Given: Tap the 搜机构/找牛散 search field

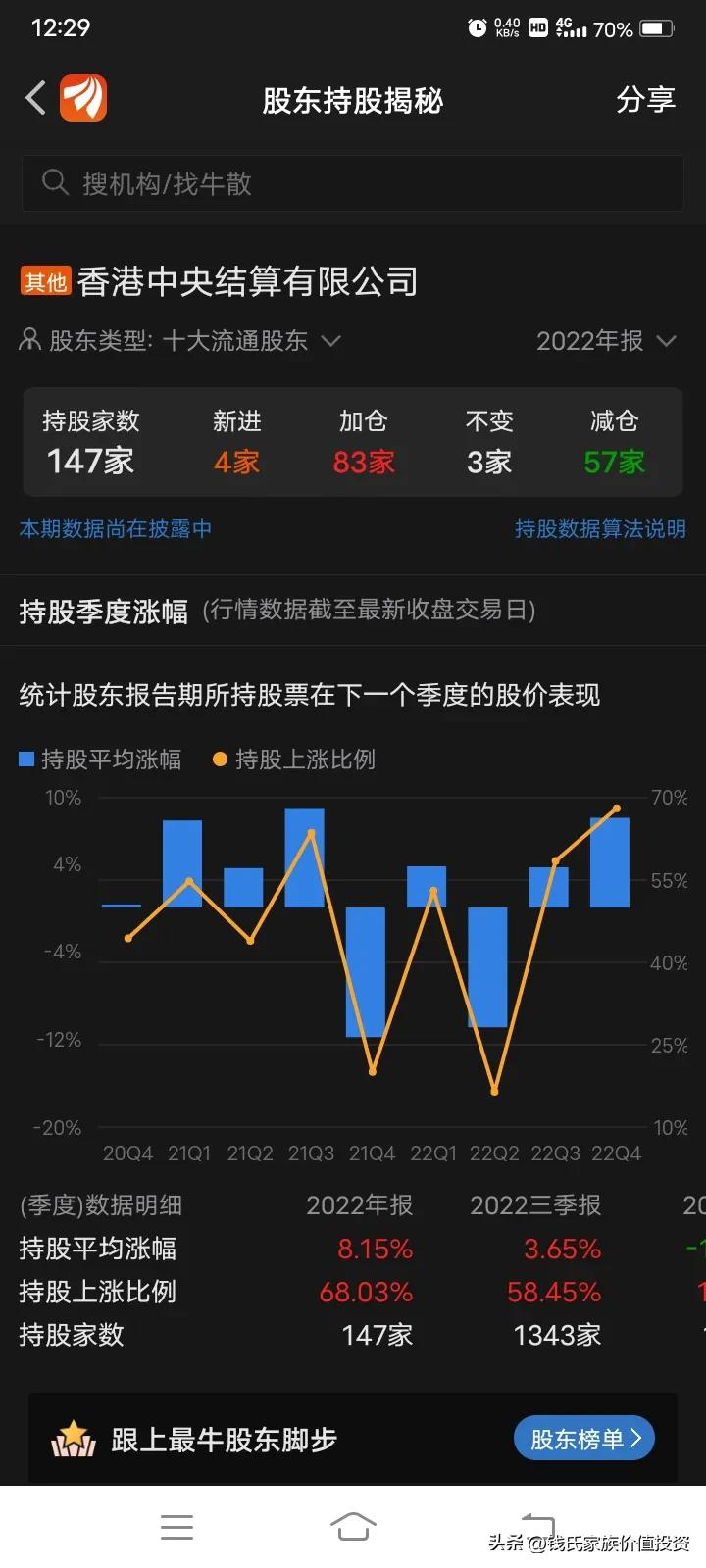Looking at the screenshot, I should click(x=353, y=182).
